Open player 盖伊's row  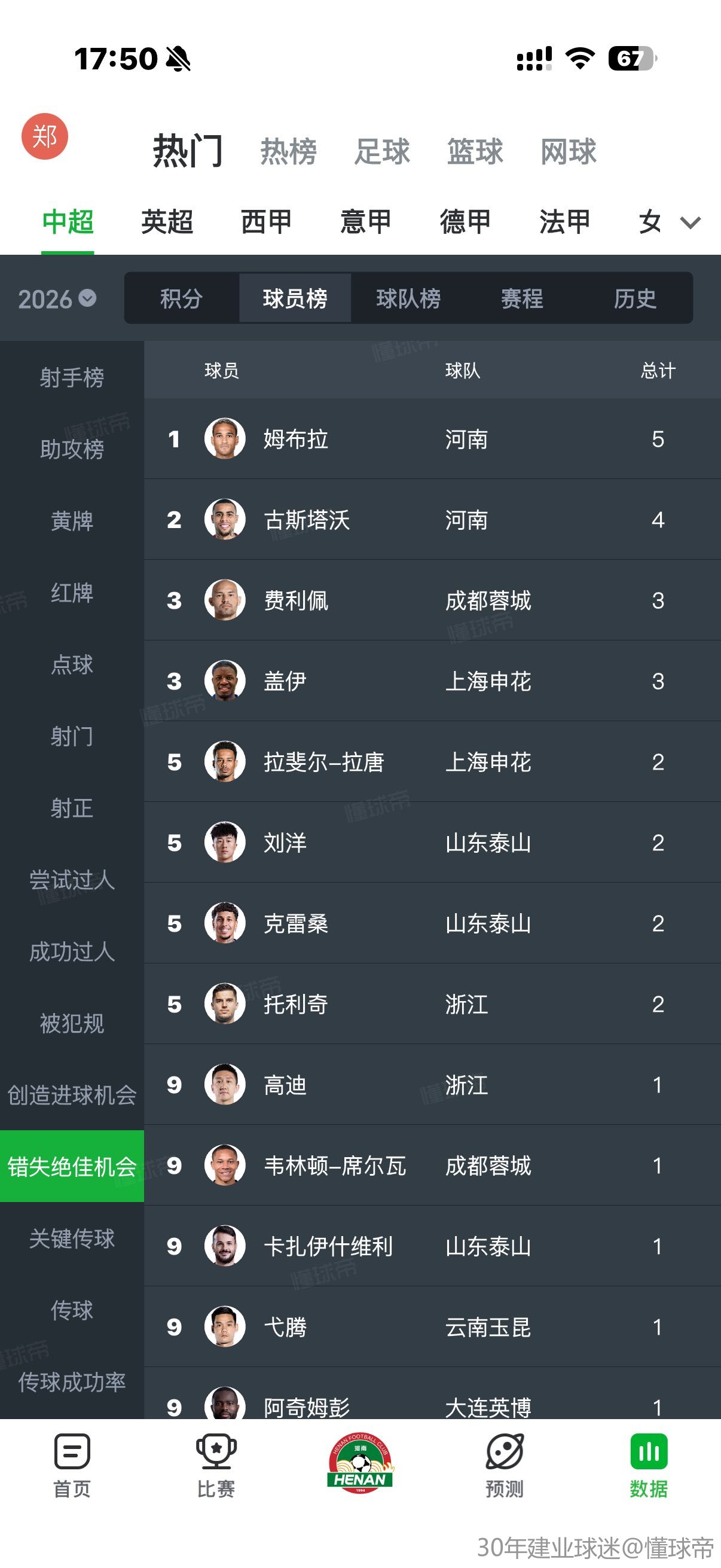click(433, 681)
